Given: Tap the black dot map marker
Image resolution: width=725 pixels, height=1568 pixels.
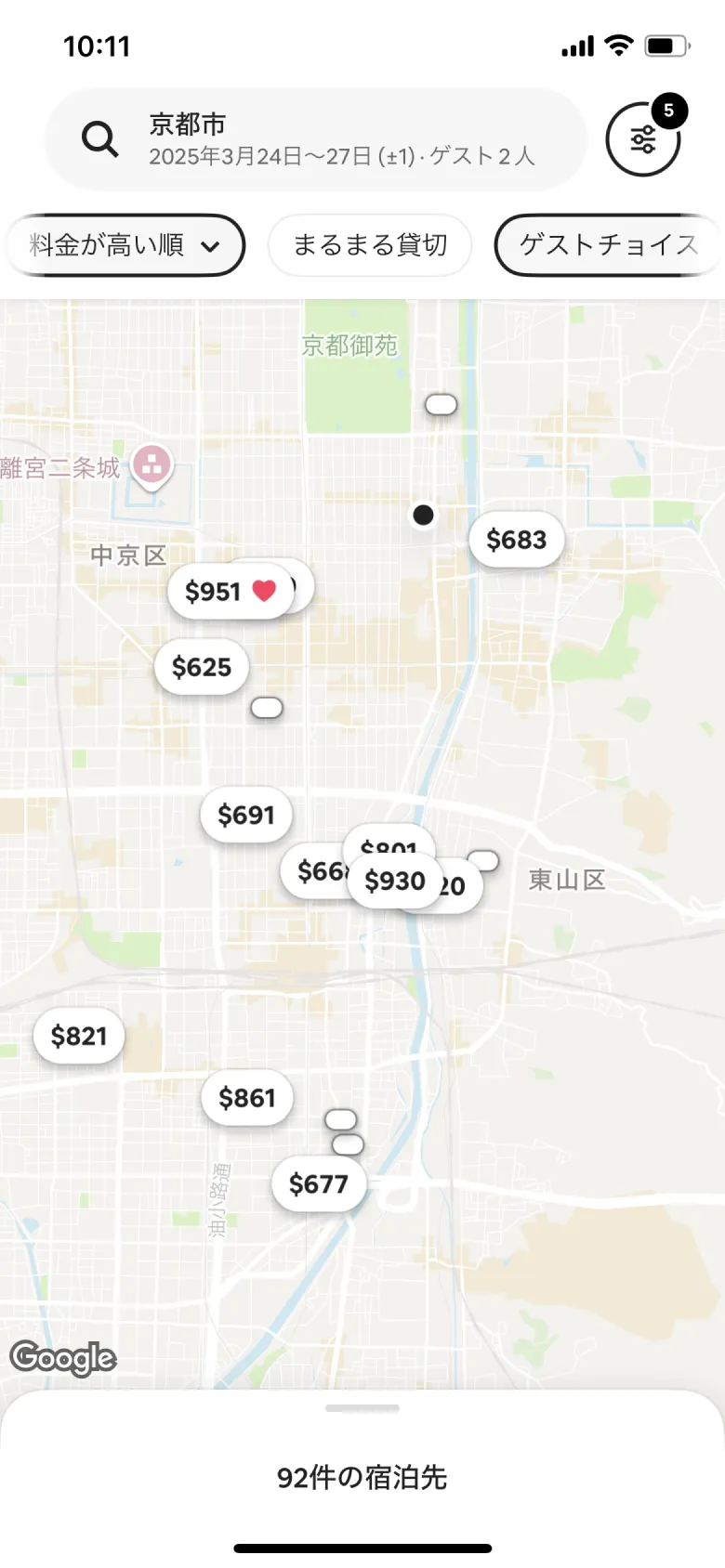Looking at the screenshot, I should 423,516.
